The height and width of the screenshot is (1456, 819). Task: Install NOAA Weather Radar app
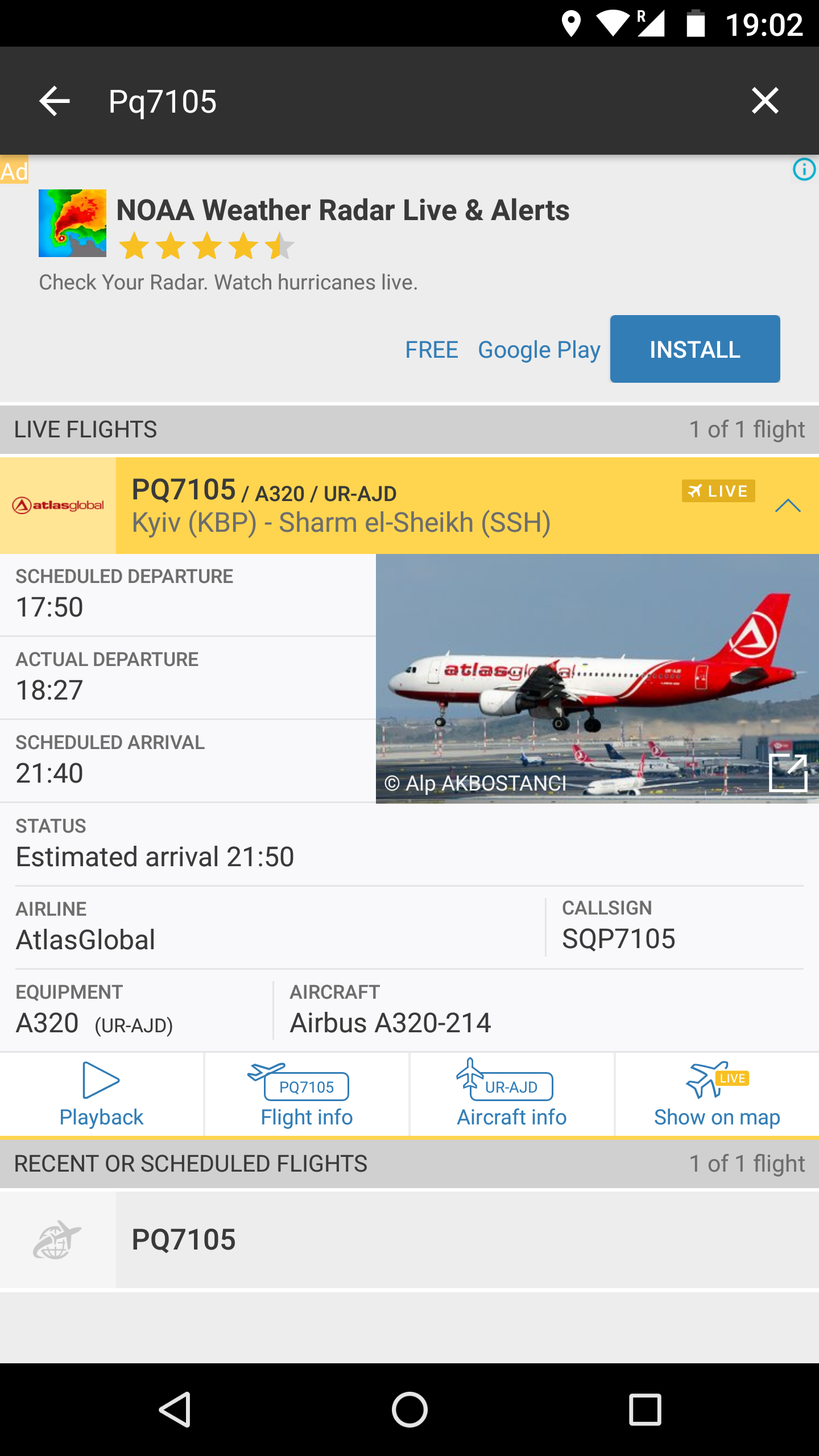[x=694, y=349]
